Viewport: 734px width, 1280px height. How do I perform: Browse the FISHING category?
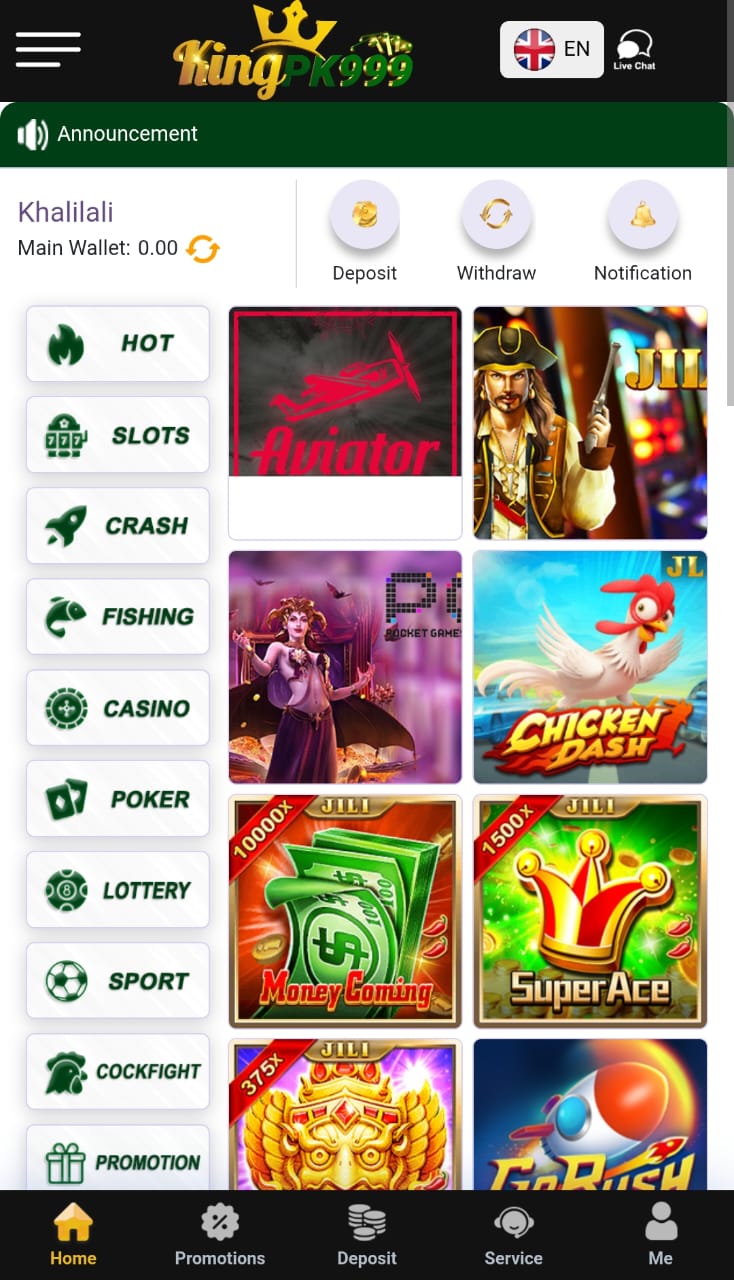[x=118, y=617]
